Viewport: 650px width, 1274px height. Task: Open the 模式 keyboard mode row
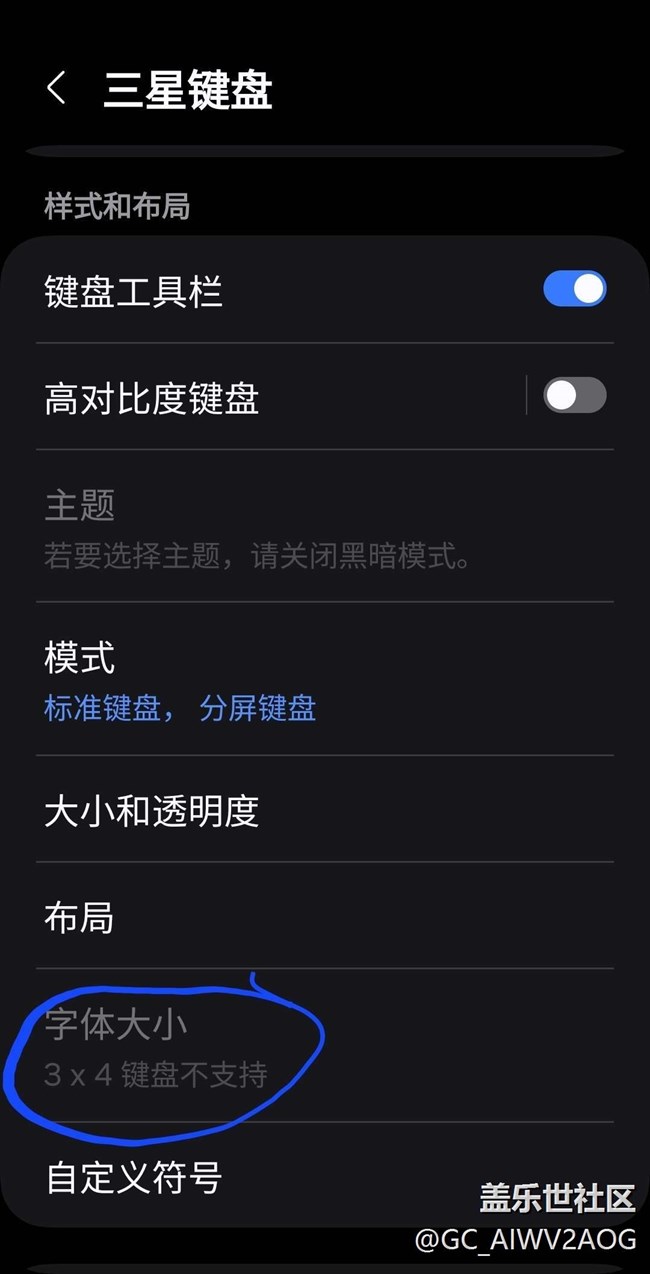325,679
